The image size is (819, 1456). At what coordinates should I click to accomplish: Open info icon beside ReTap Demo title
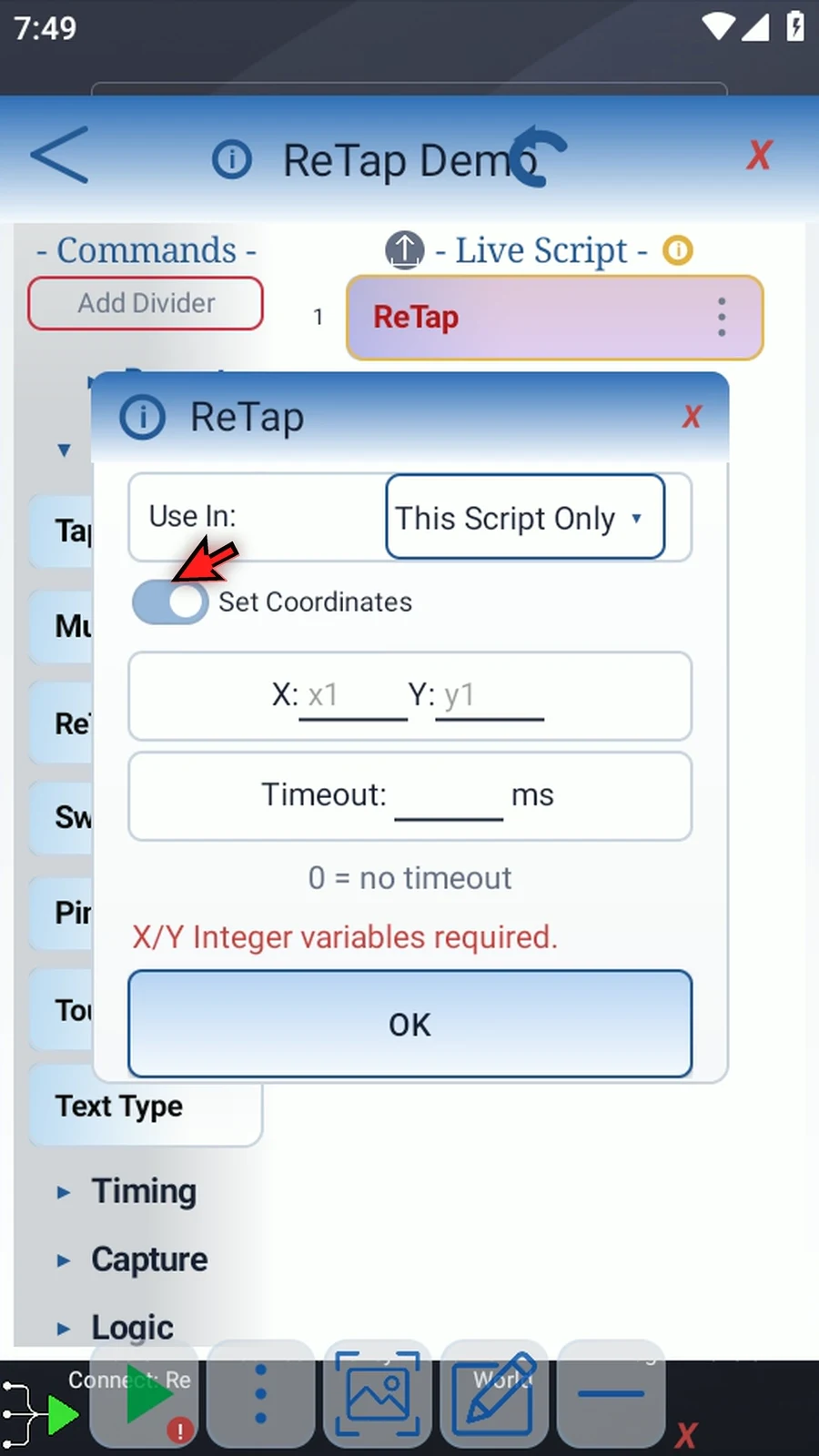(232, 160)
